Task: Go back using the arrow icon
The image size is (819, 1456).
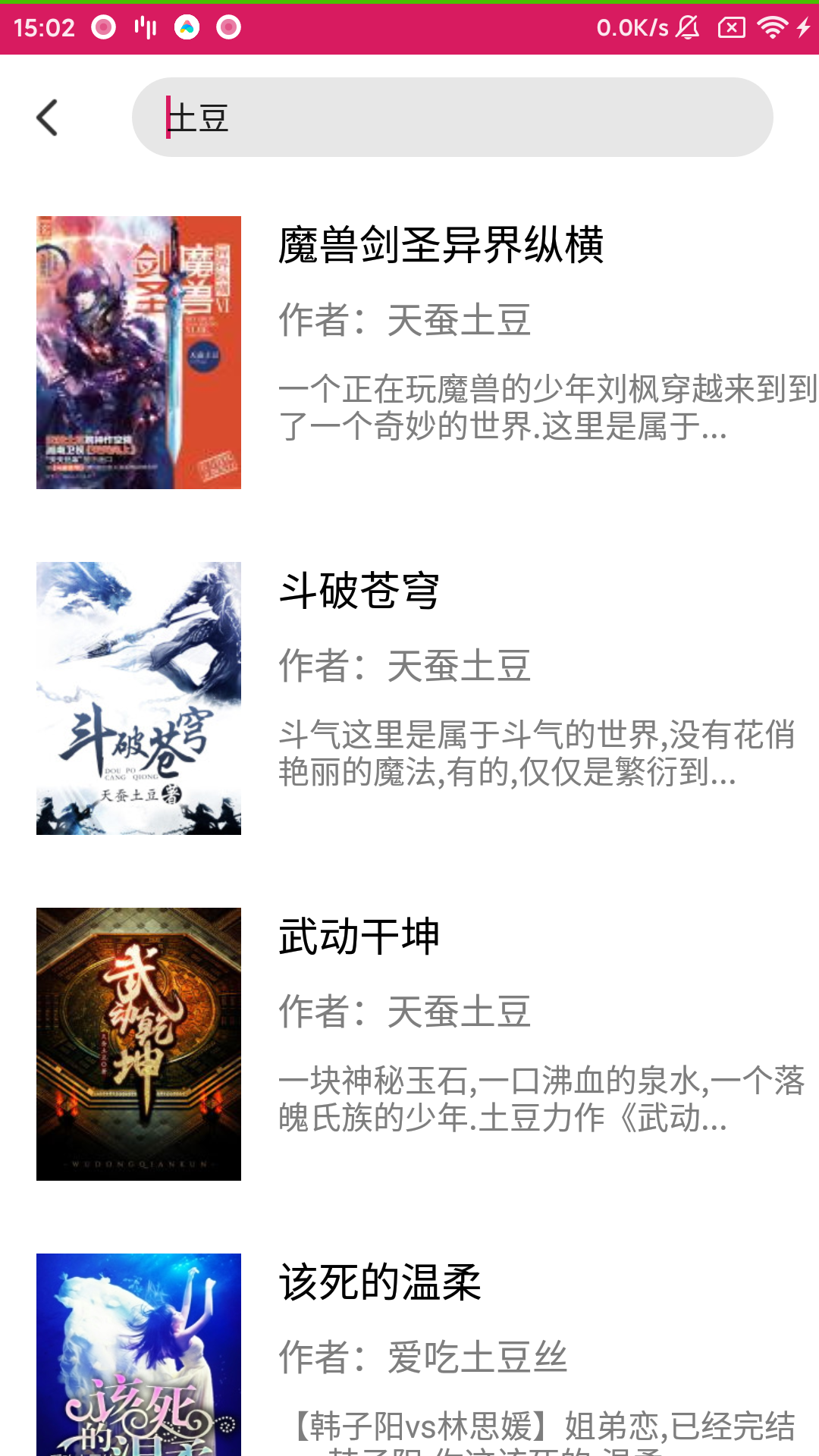Action: click(47, 118)
